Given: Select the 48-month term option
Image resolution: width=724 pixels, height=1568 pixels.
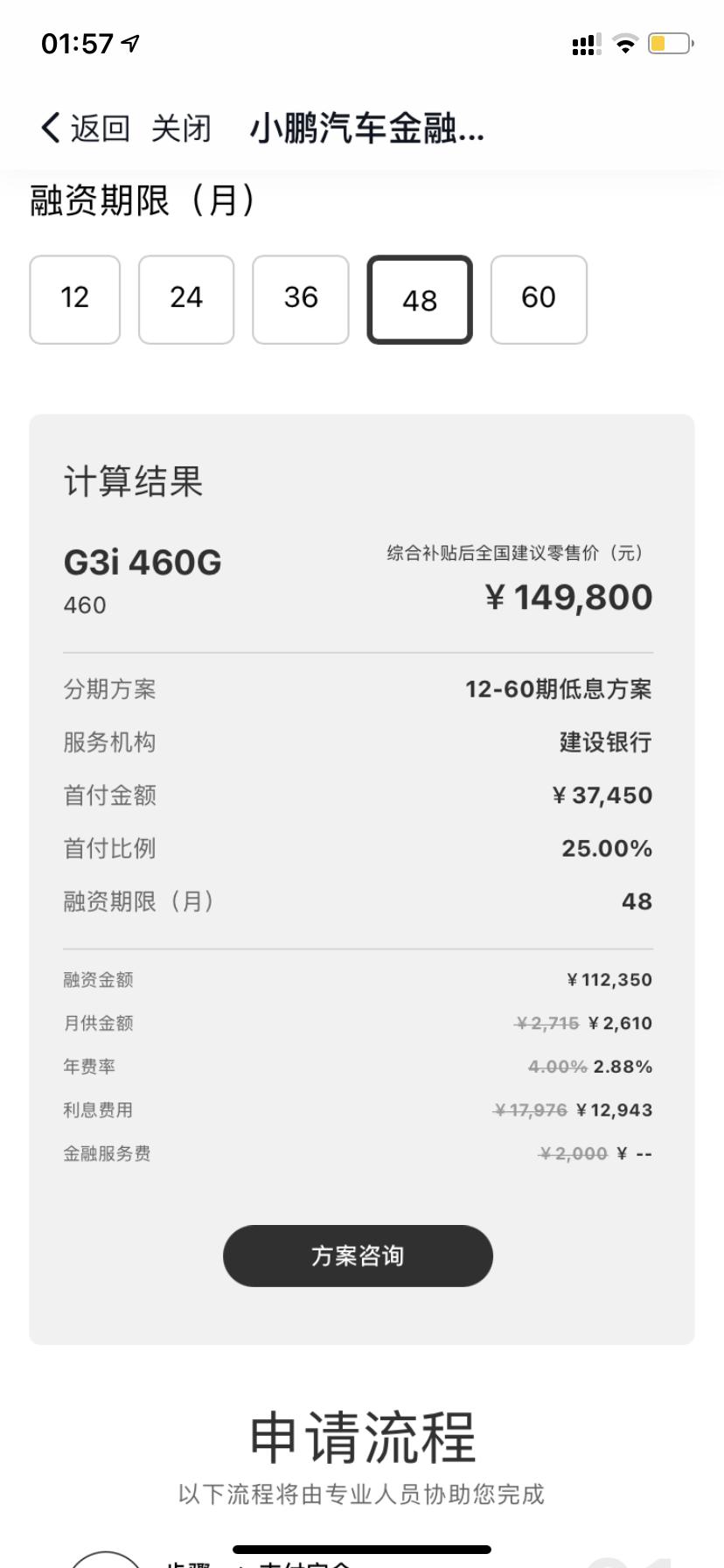Looking at the screenshot, I should coord(420,299).
